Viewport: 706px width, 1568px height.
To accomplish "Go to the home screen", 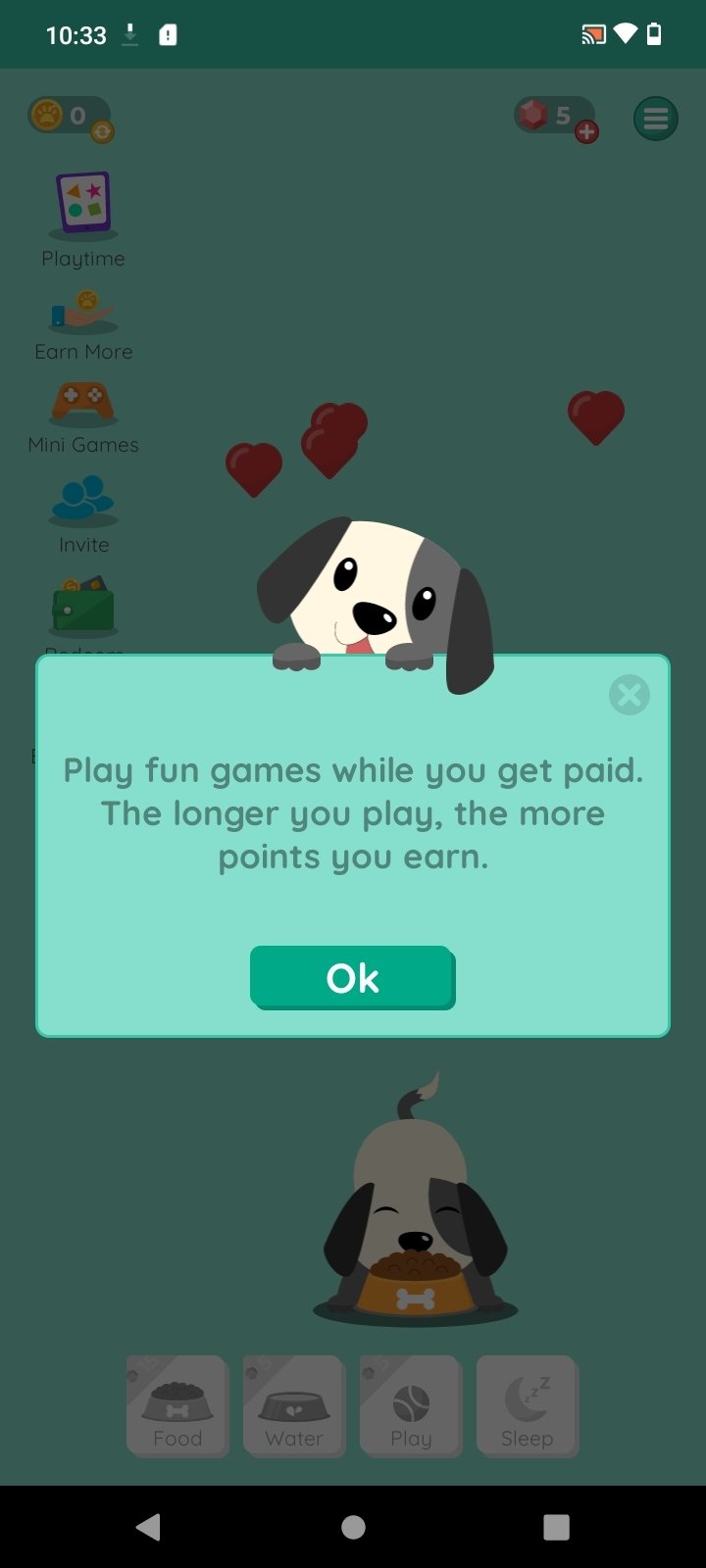I will [x=353, y=1527].
